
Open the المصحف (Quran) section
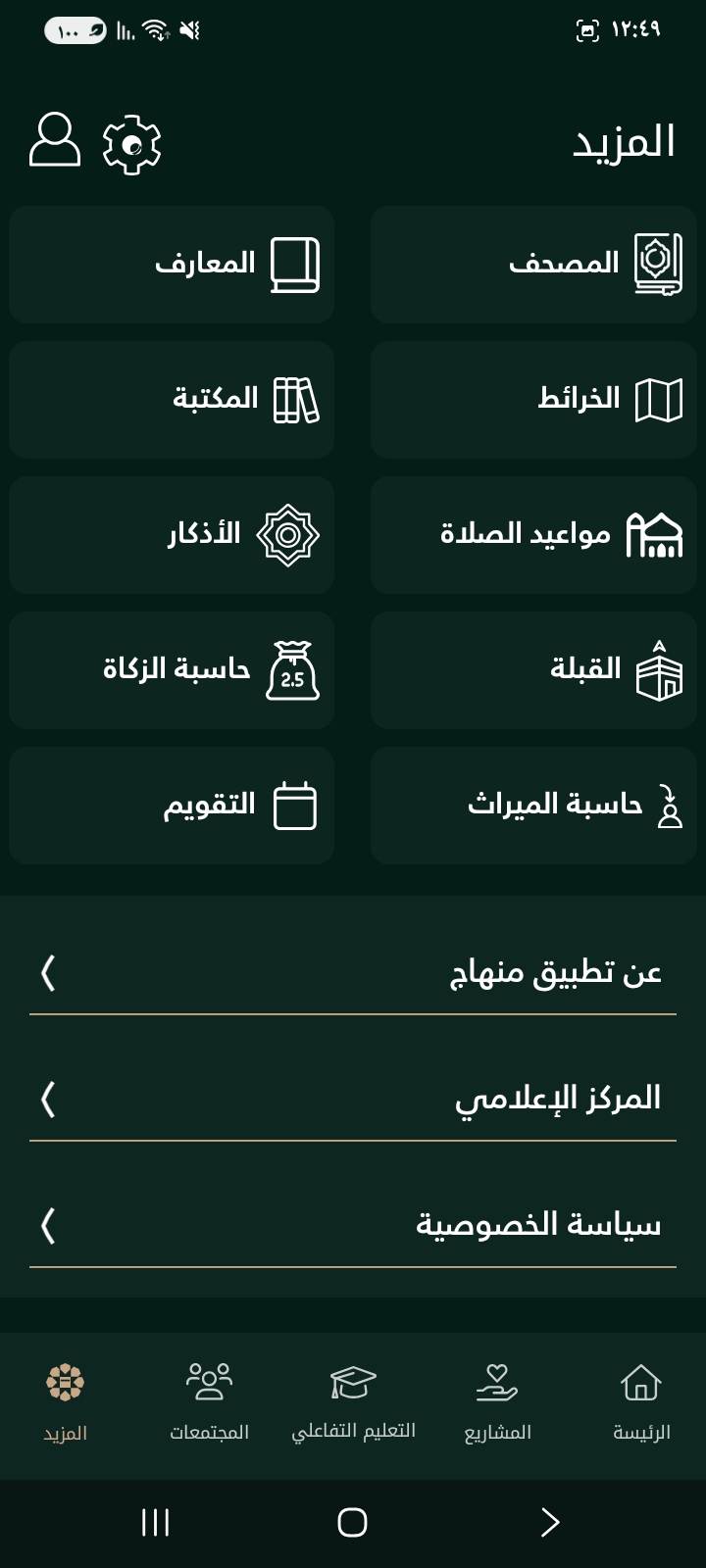(533, 265)
